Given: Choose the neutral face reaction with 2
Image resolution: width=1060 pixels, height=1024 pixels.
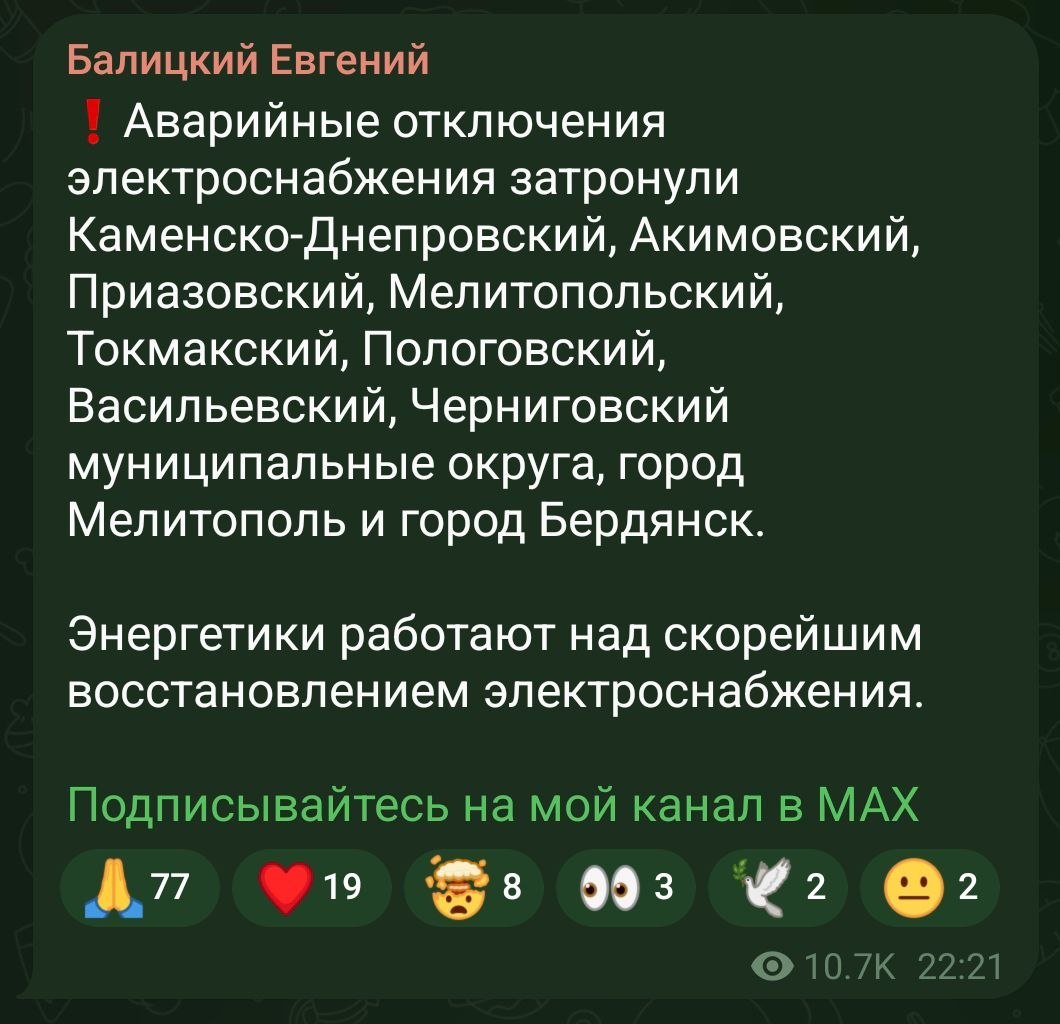Looking at the screenshot, I should [x=928, y=886].
